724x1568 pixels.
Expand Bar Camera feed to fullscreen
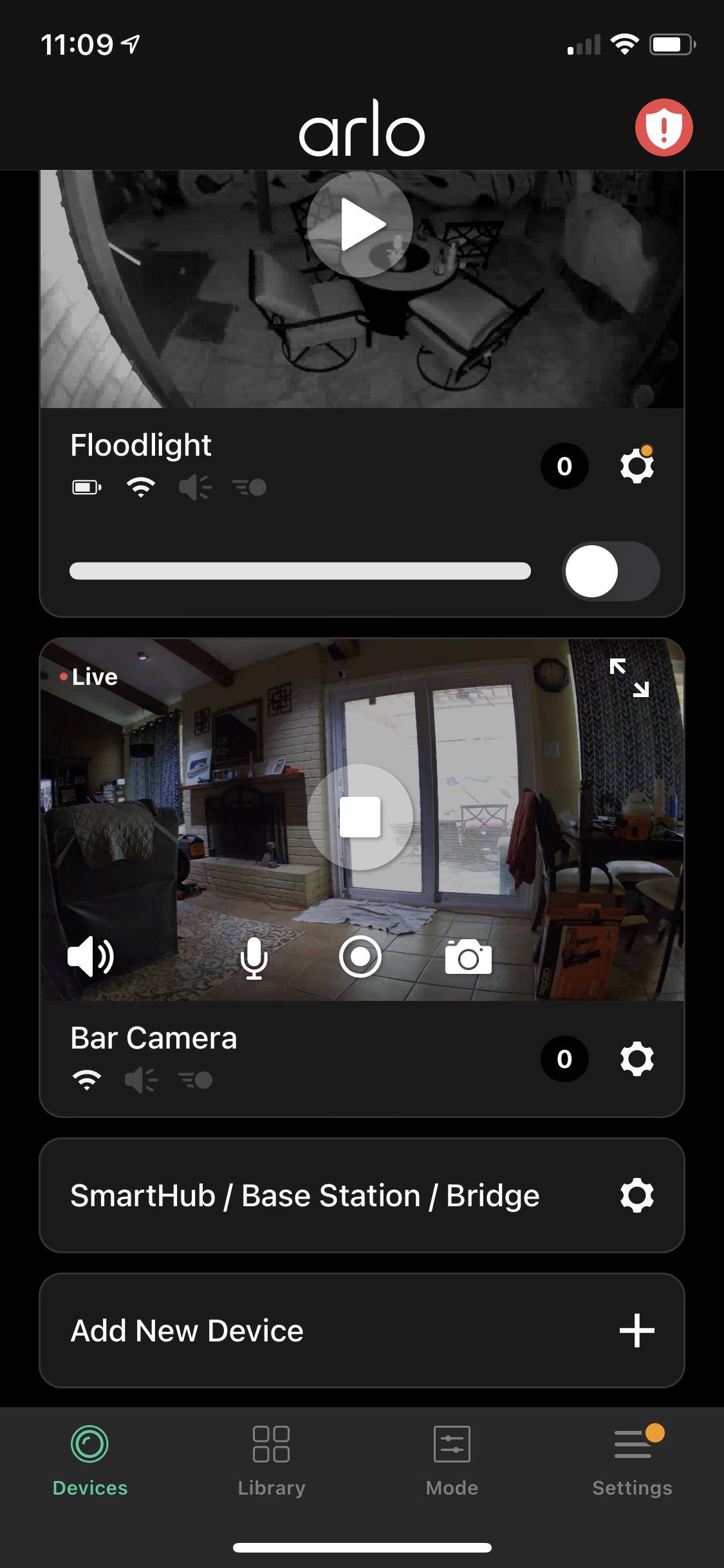coord(629,677)
